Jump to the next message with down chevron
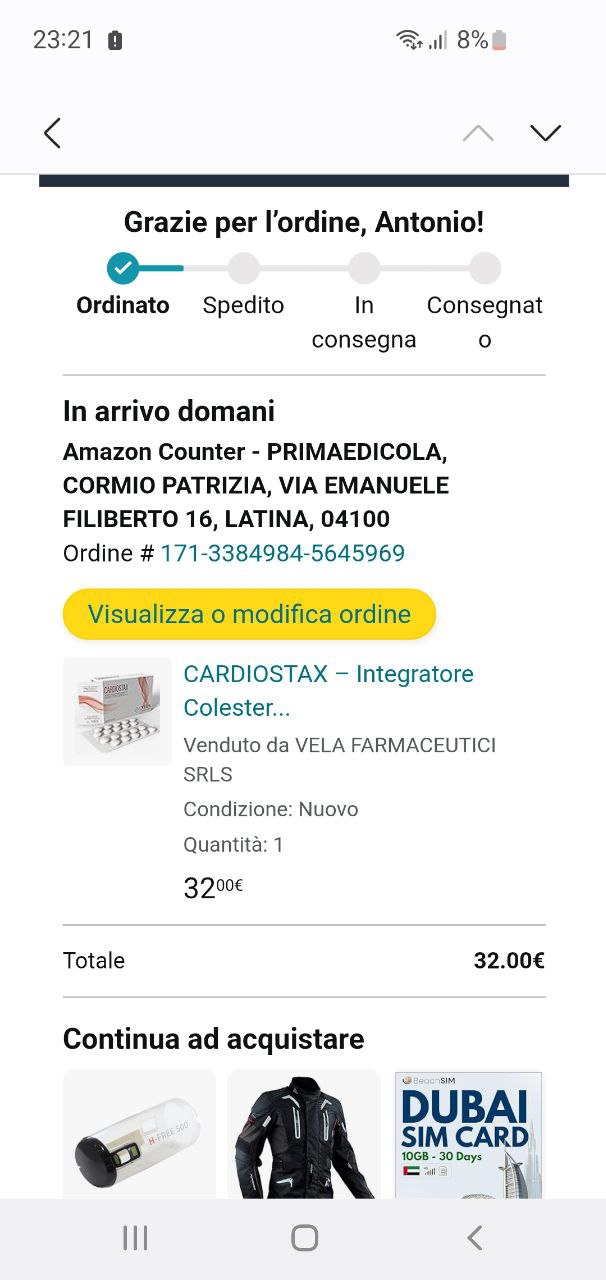The height and width of the screenshot is (1280, 606). tap(545, 133)
